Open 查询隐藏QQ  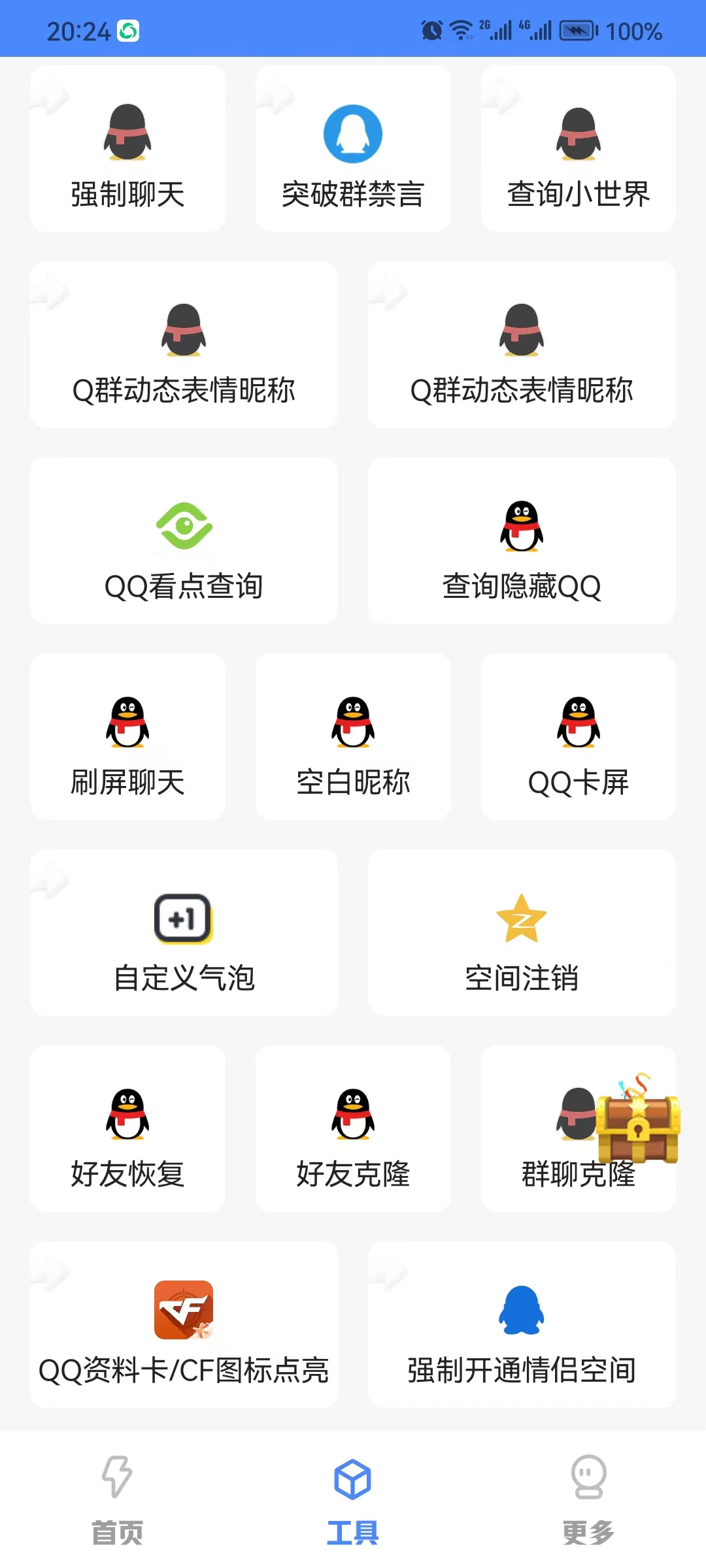[x=521, y=541]
